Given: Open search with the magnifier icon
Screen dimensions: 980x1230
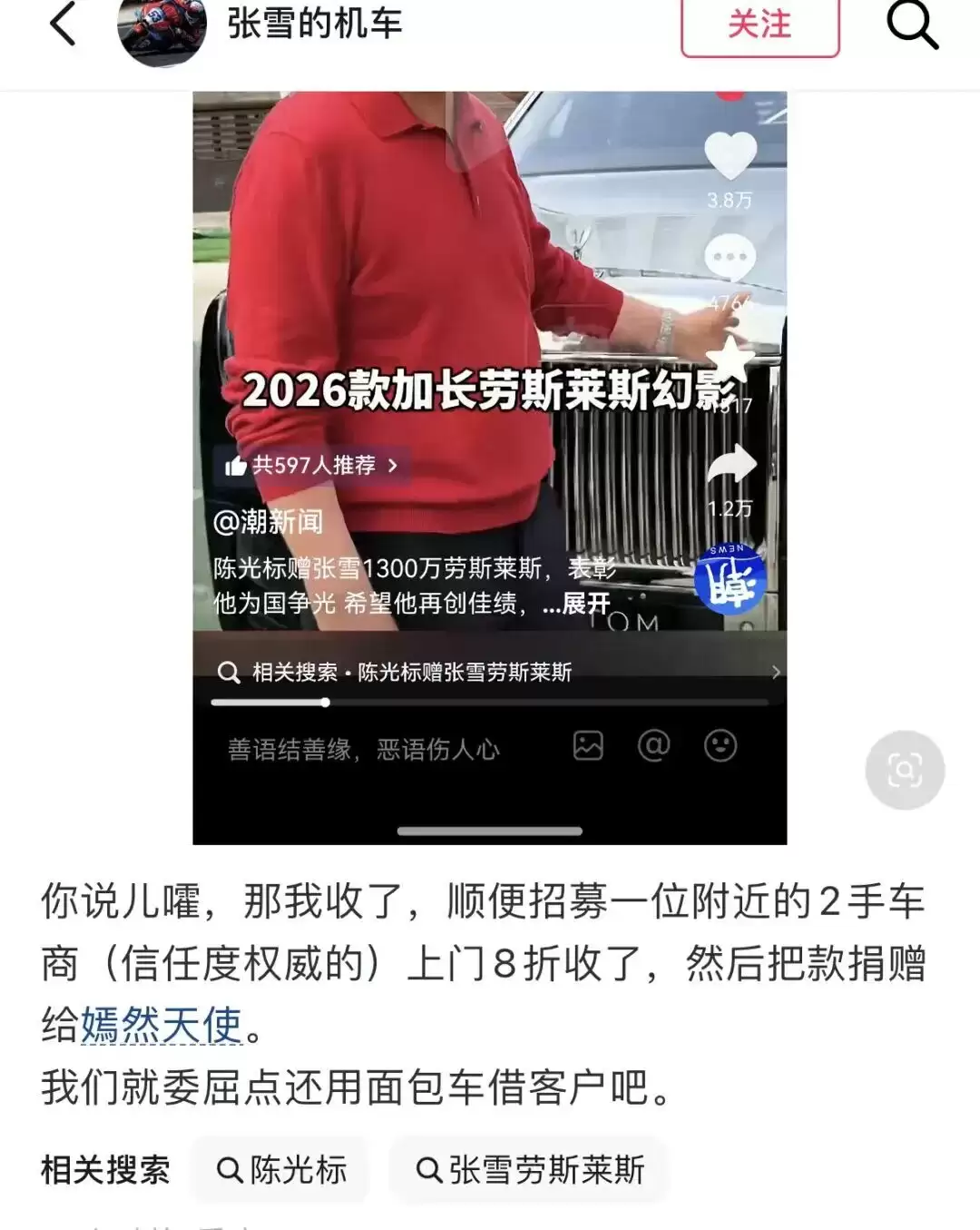Looking at the screenshot, I should point(911,25).
